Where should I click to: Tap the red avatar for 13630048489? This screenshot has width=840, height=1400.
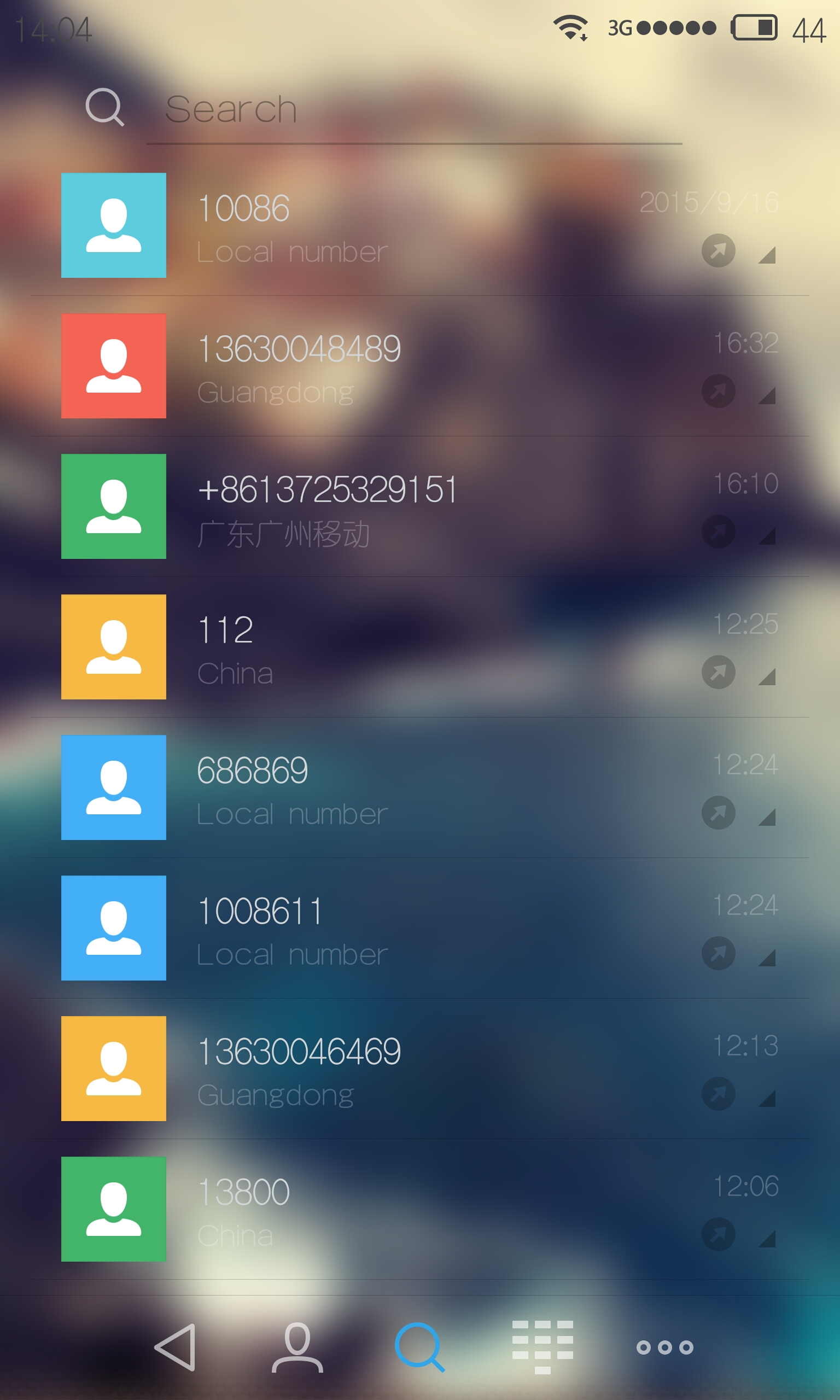(x=114, y=366)
